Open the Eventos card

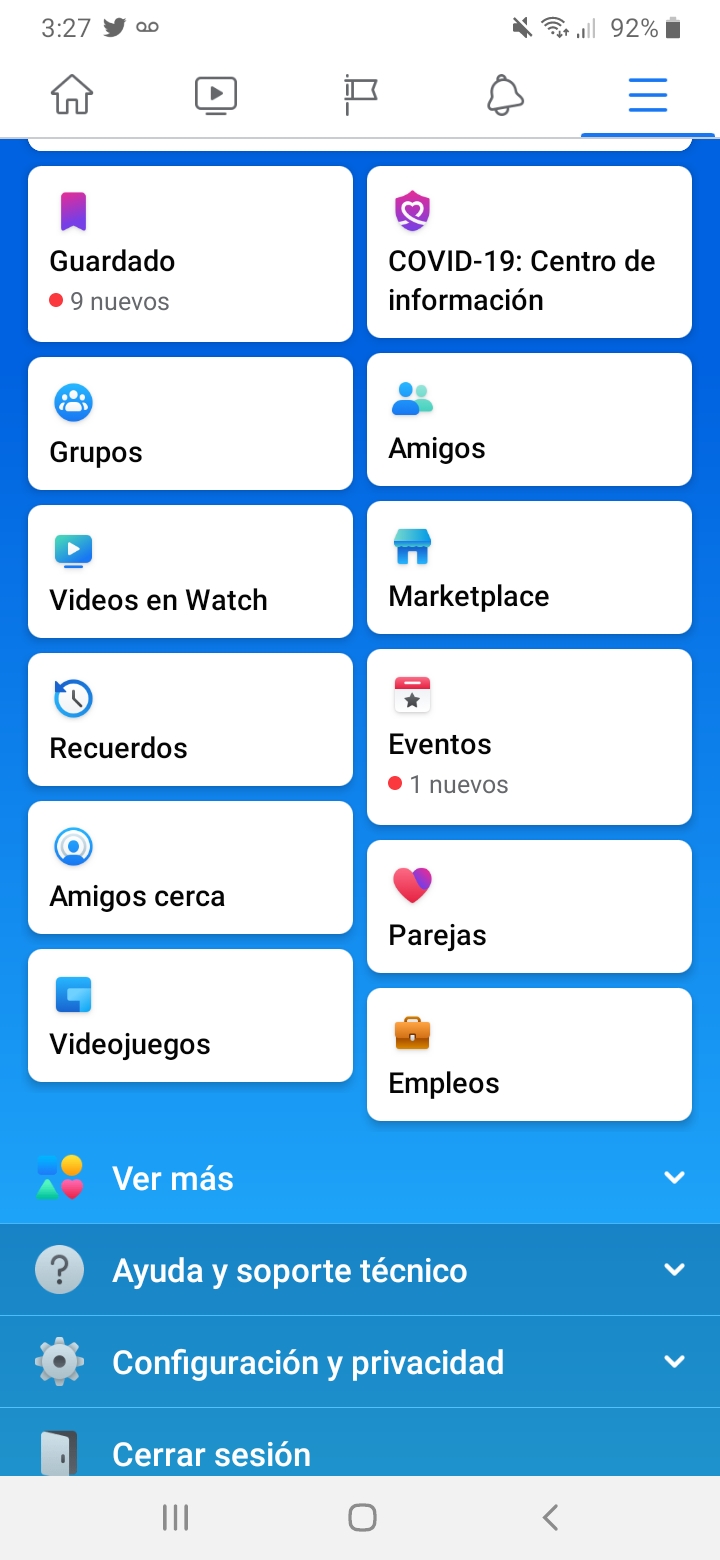point(529,737)
